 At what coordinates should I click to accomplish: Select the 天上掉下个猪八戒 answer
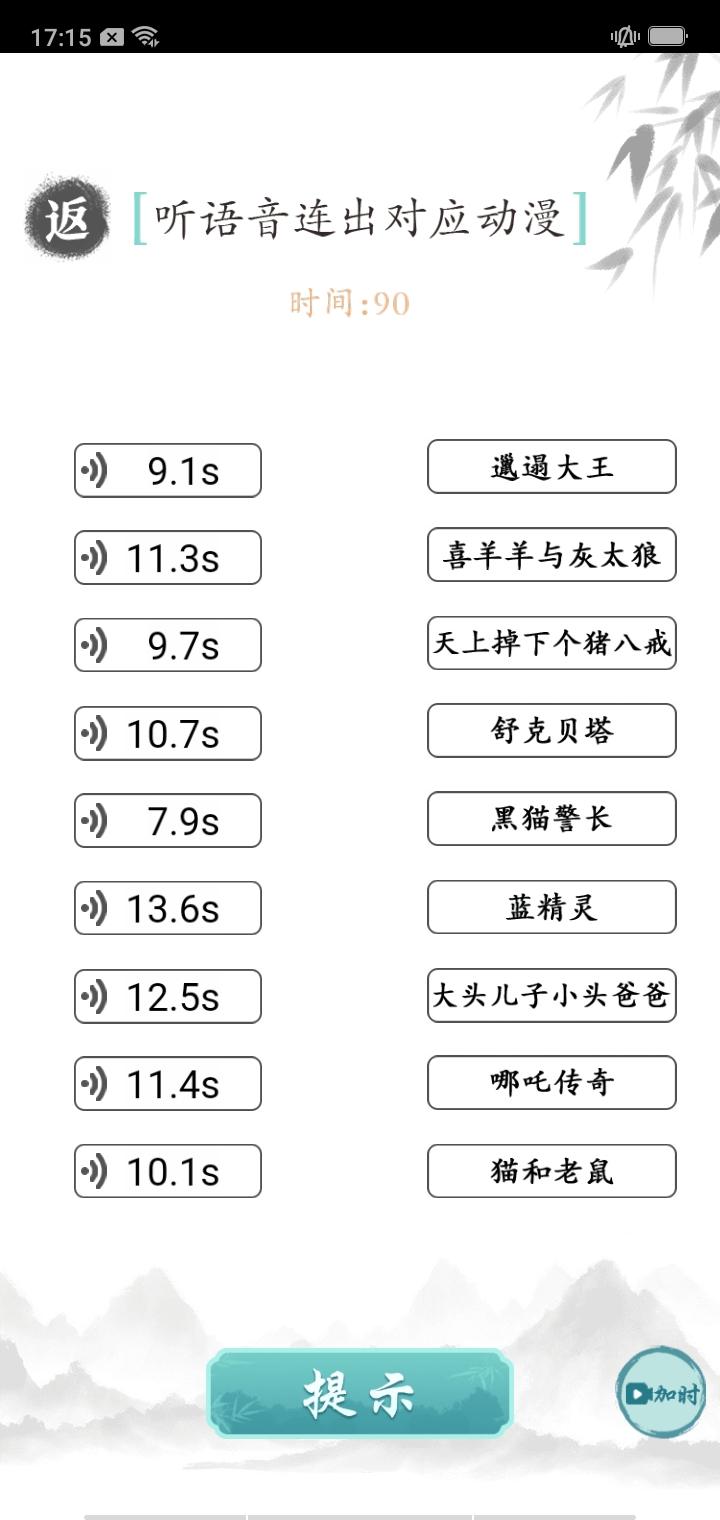551,645
